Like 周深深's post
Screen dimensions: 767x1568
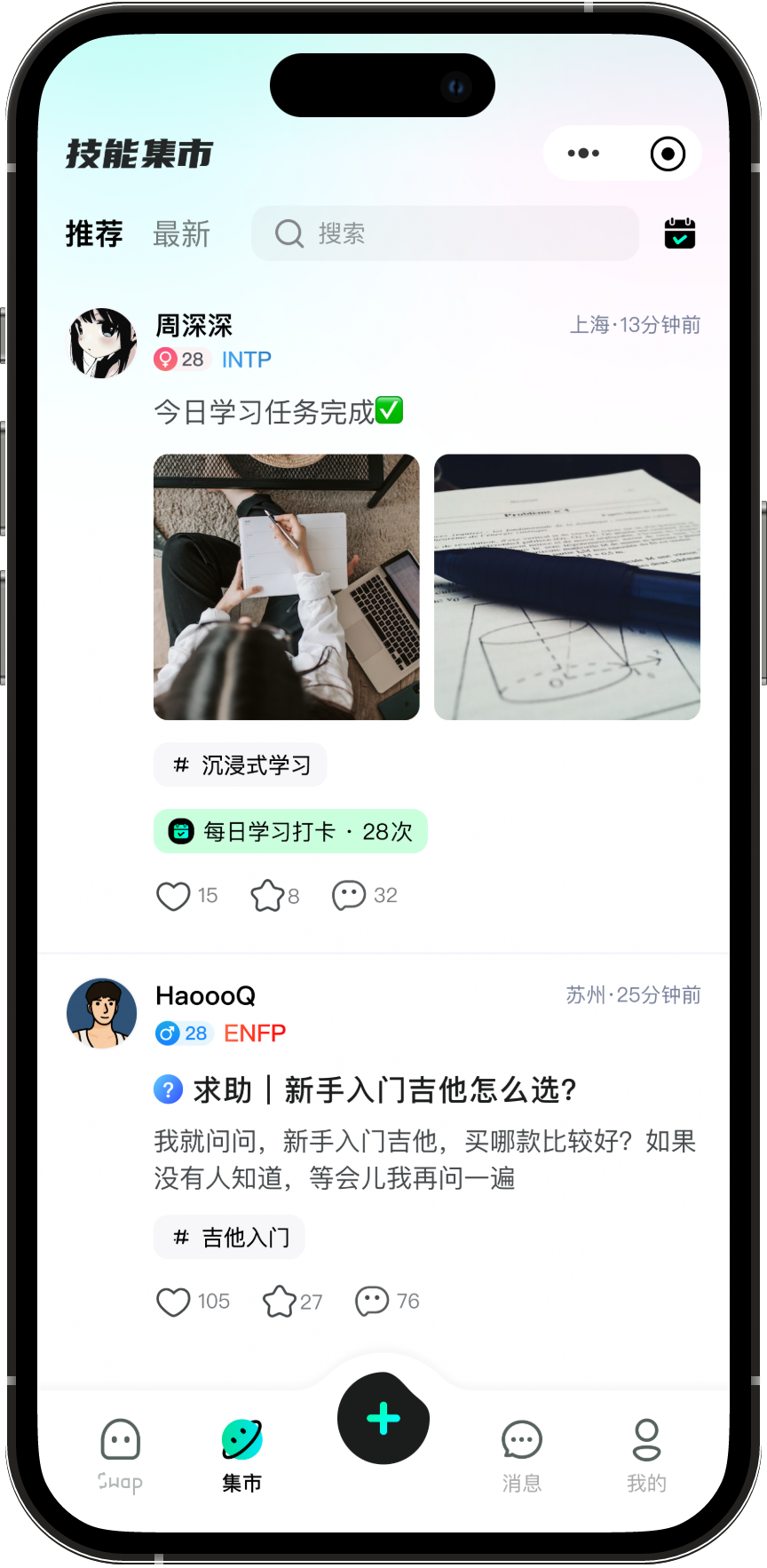click(173, 896)
